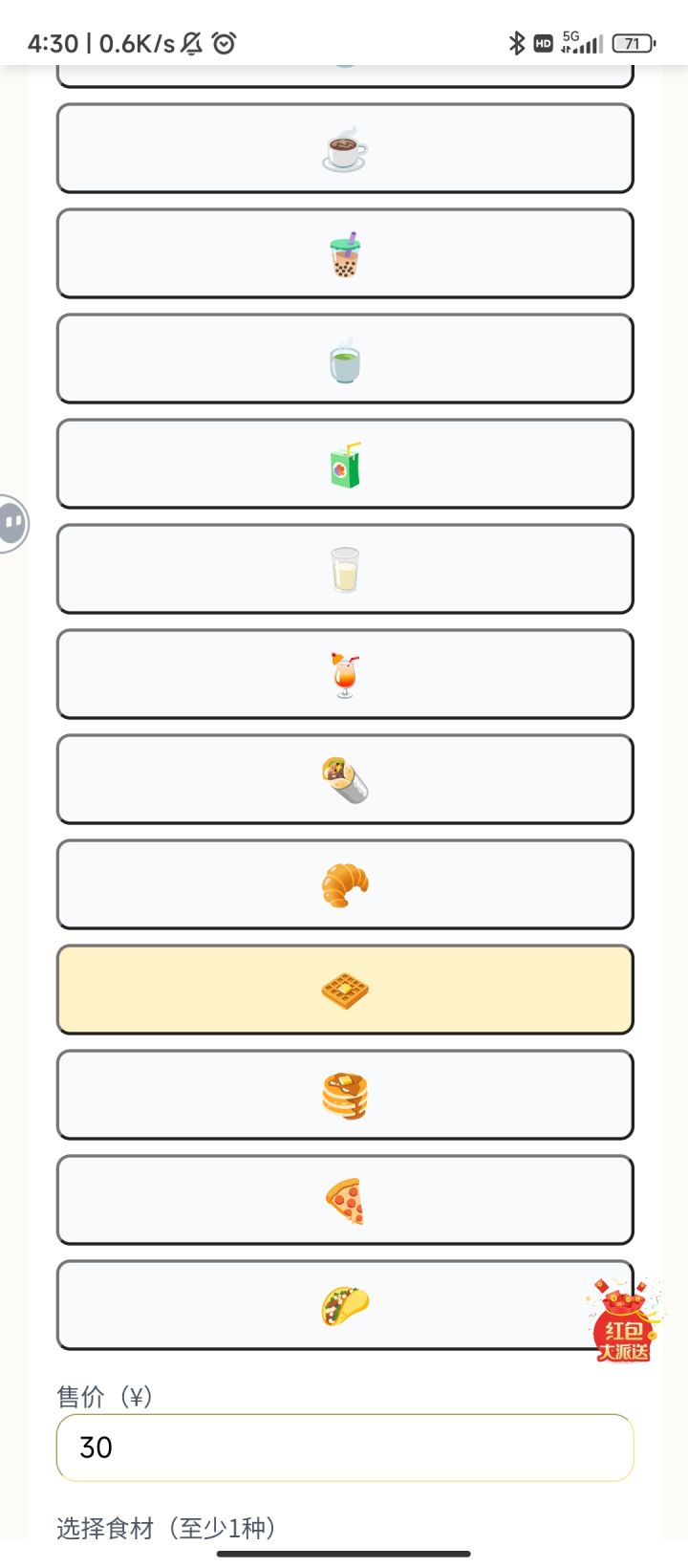Select the coffee drink option
The height and width of the screenshot is (1568, 688).
pos(344,148)
